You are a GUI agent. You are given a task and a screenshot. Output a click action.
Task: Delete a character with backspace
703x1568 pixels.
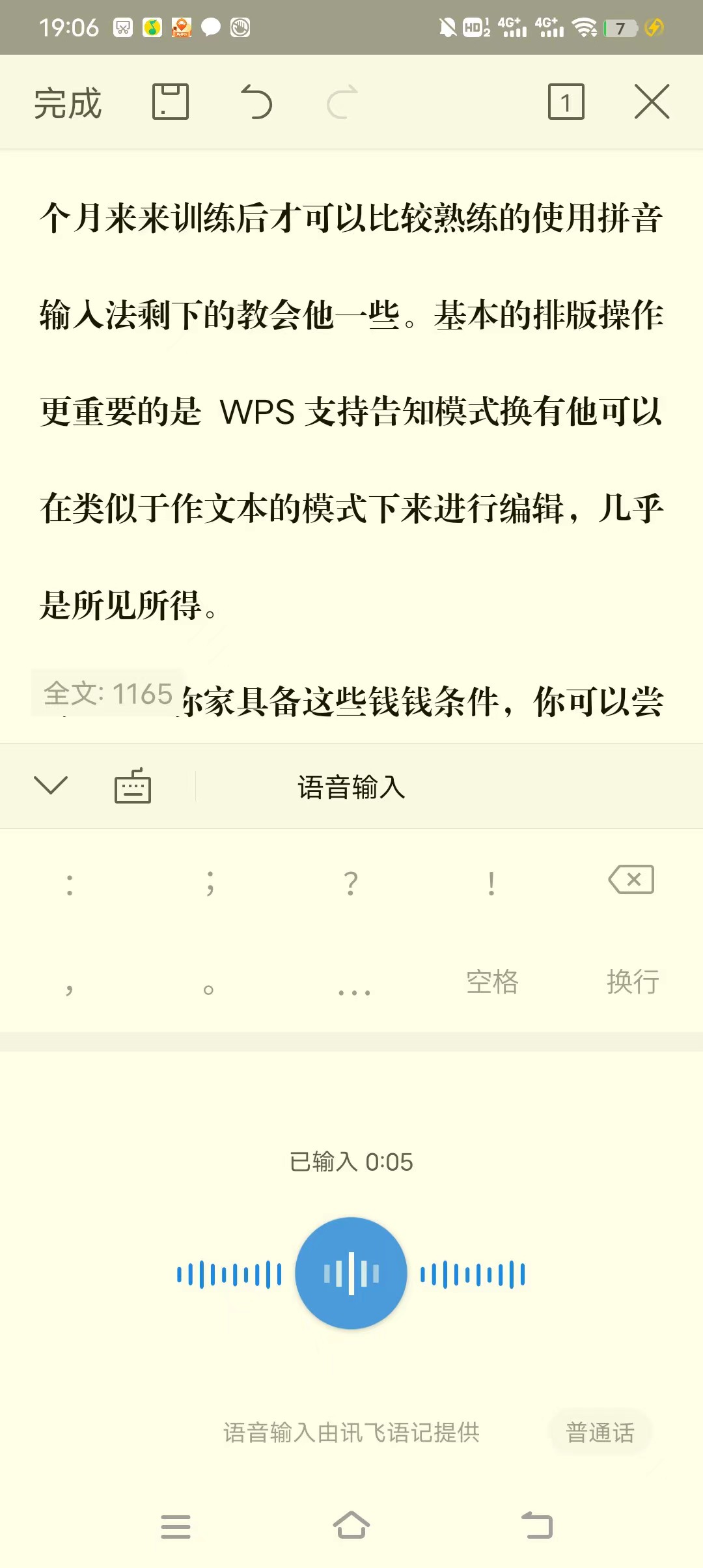pos(631,880)
